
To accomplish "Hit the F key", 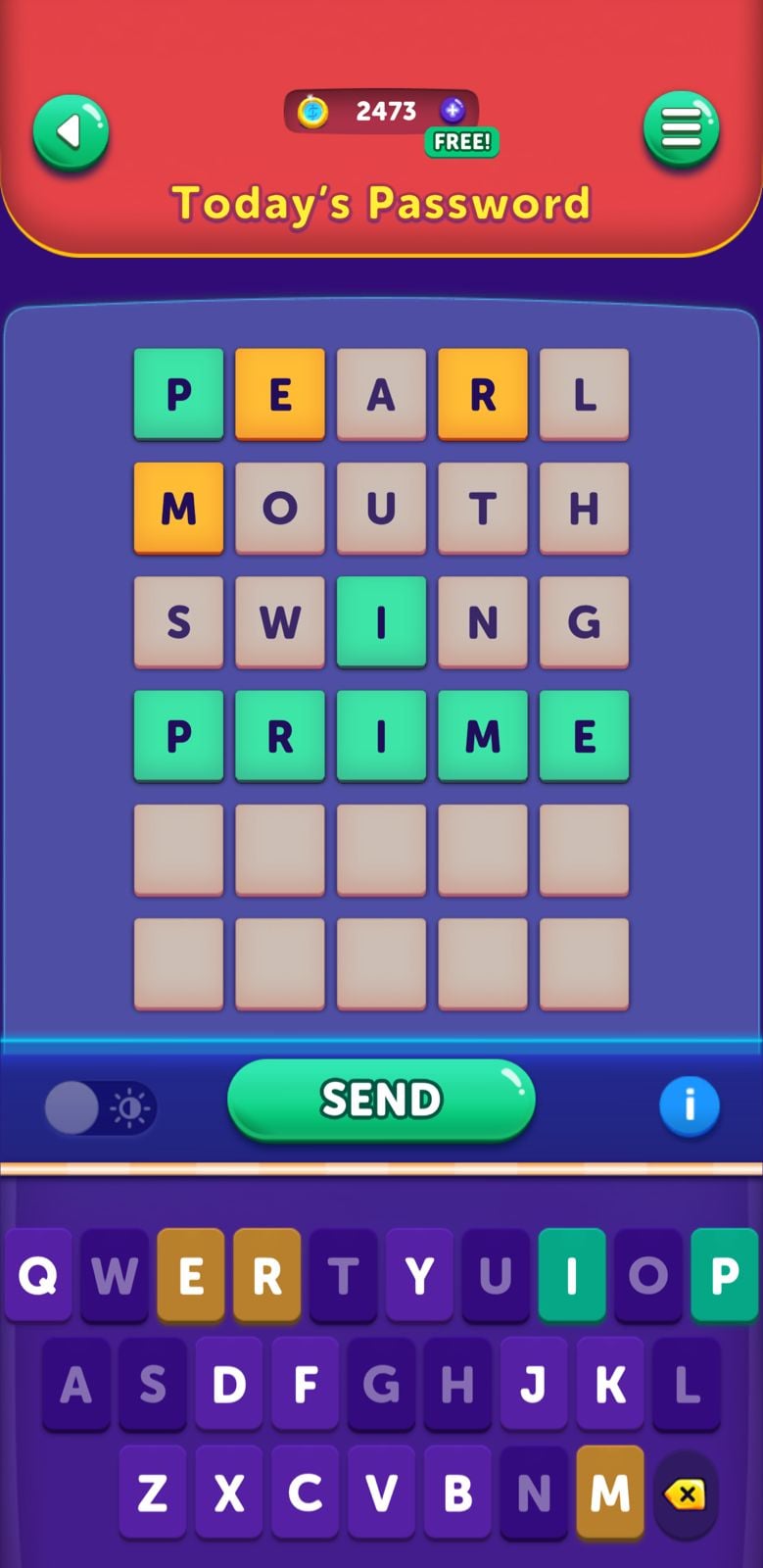I will 306,1384.
